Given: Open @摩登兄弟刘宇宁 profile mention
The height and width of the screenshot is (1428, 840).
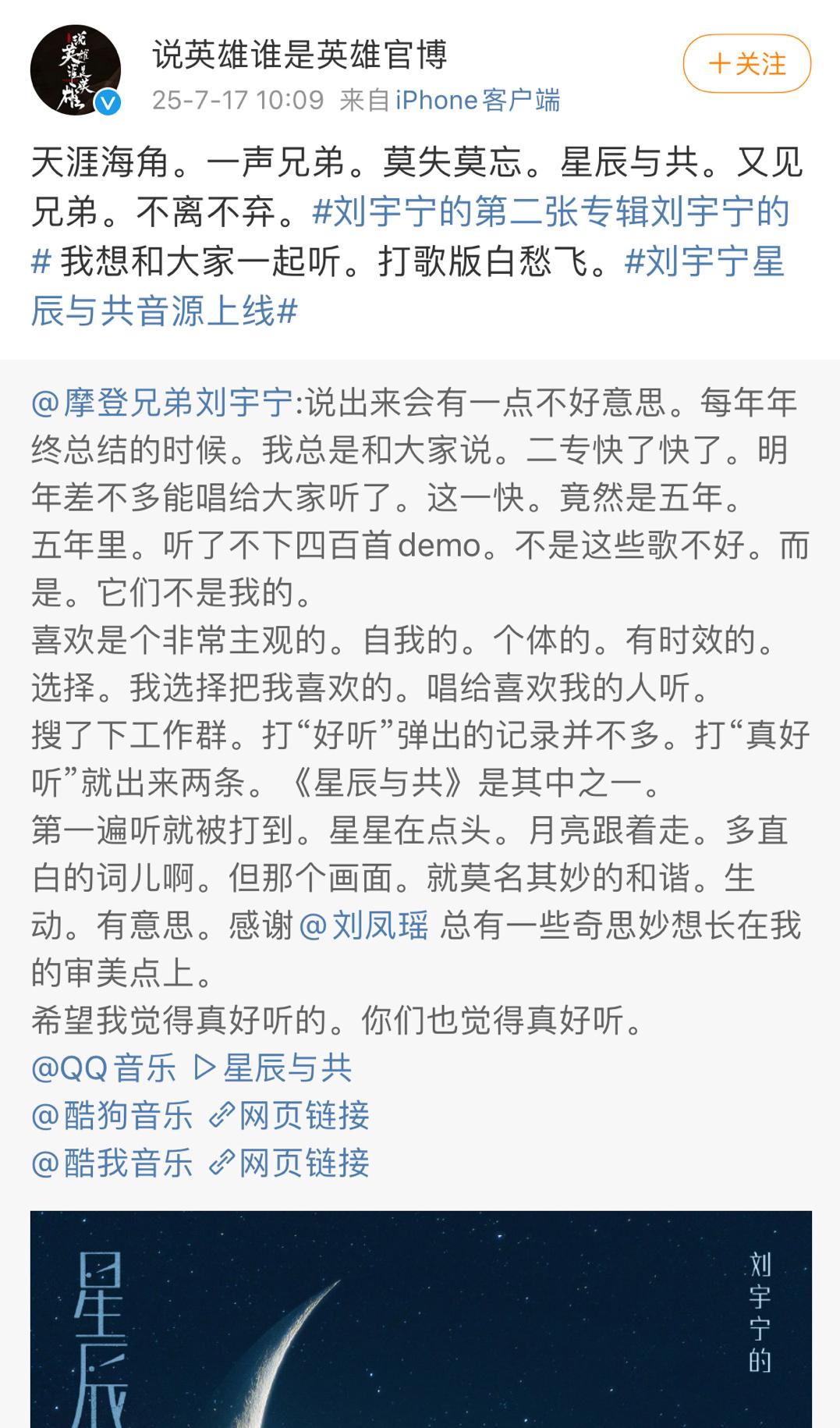Looking at the screenshot, I should (x=161, y=403).
